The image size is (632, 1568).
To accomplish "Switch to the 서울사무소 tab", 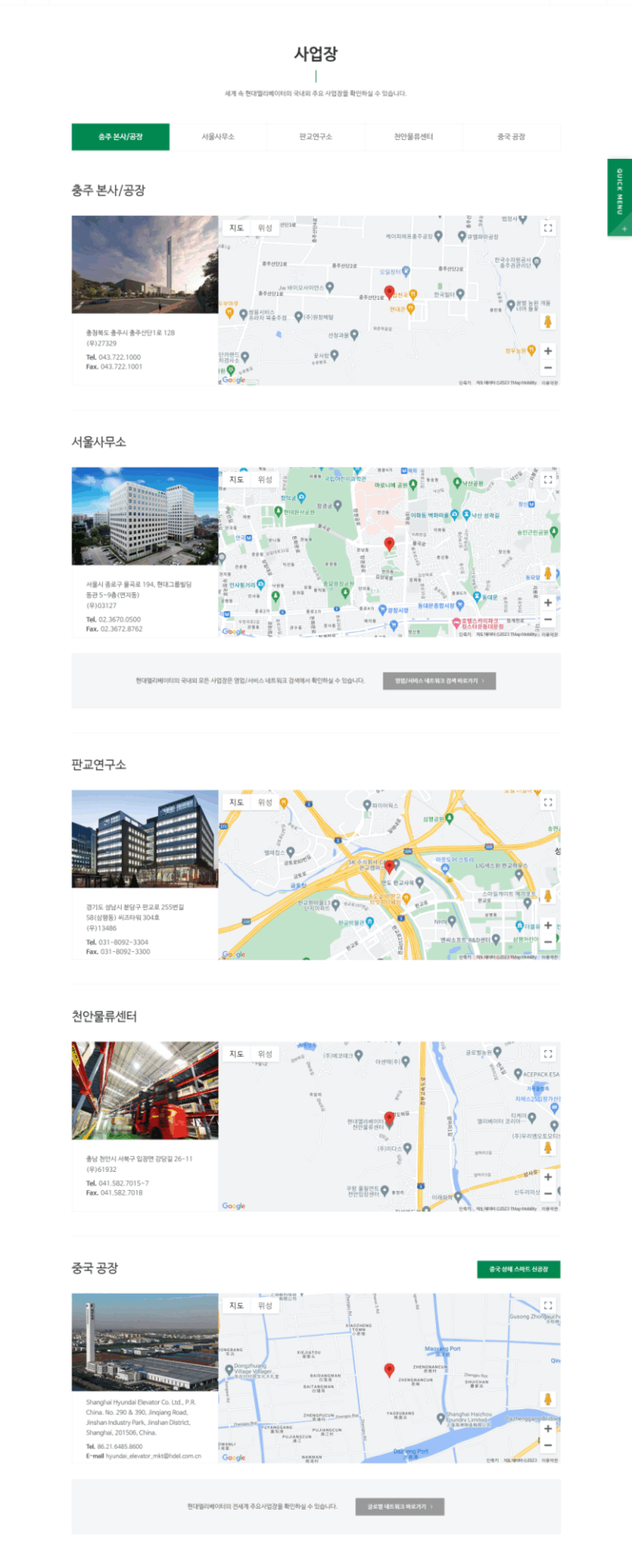I will click(218, 137).
